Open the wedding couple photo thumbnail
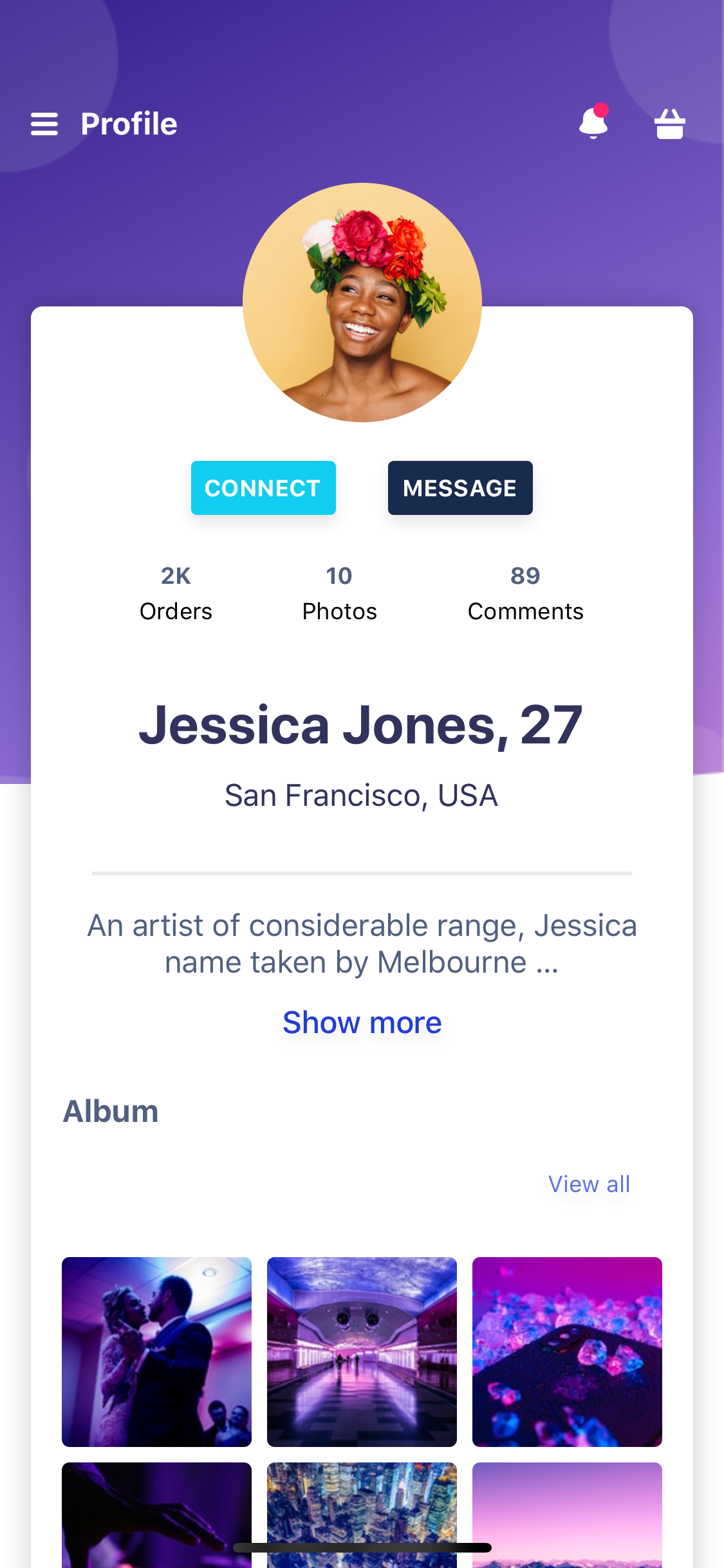 [x=156, y=1354]
